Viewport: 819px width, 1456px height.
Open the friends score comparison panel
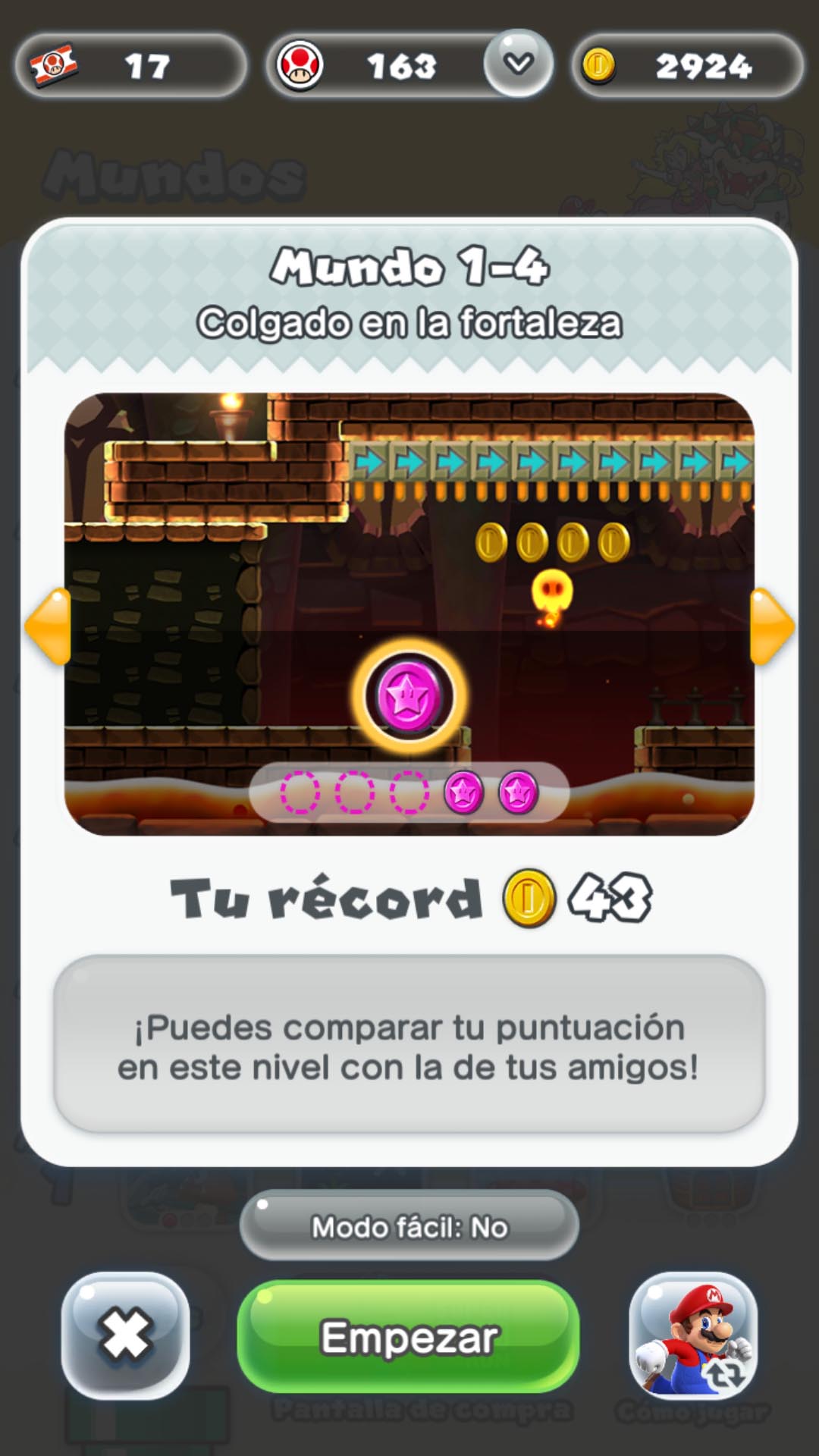pos(409,1045)
